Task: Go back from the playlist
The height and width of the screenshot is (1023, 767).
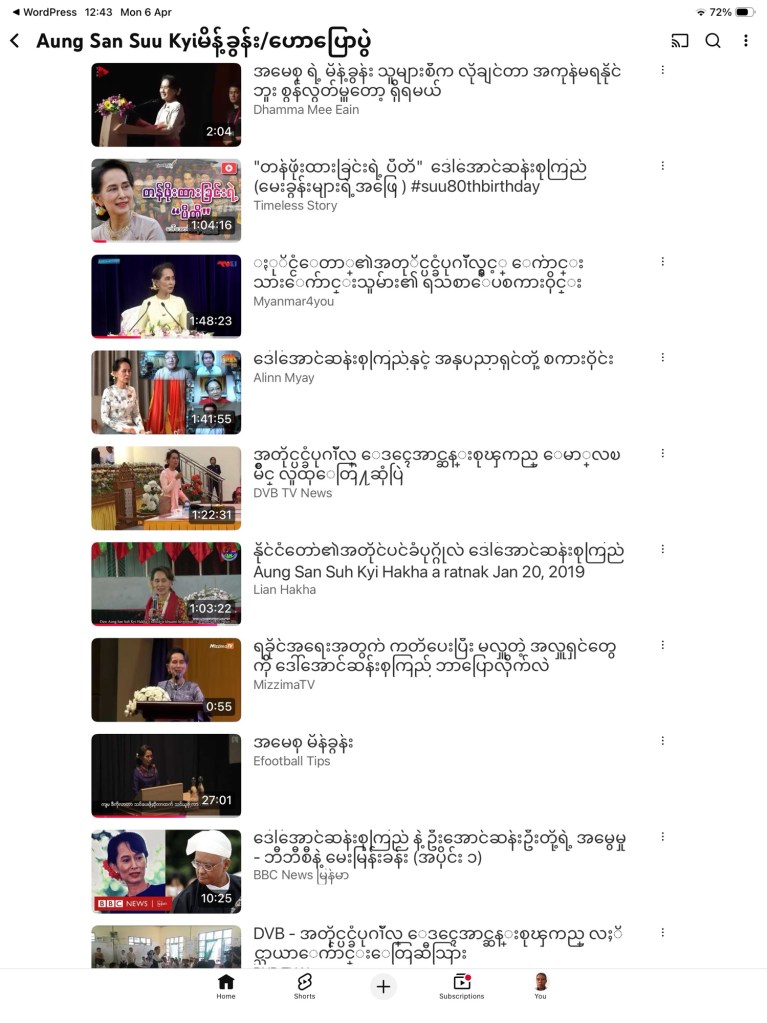Action: tap(15, 41)
